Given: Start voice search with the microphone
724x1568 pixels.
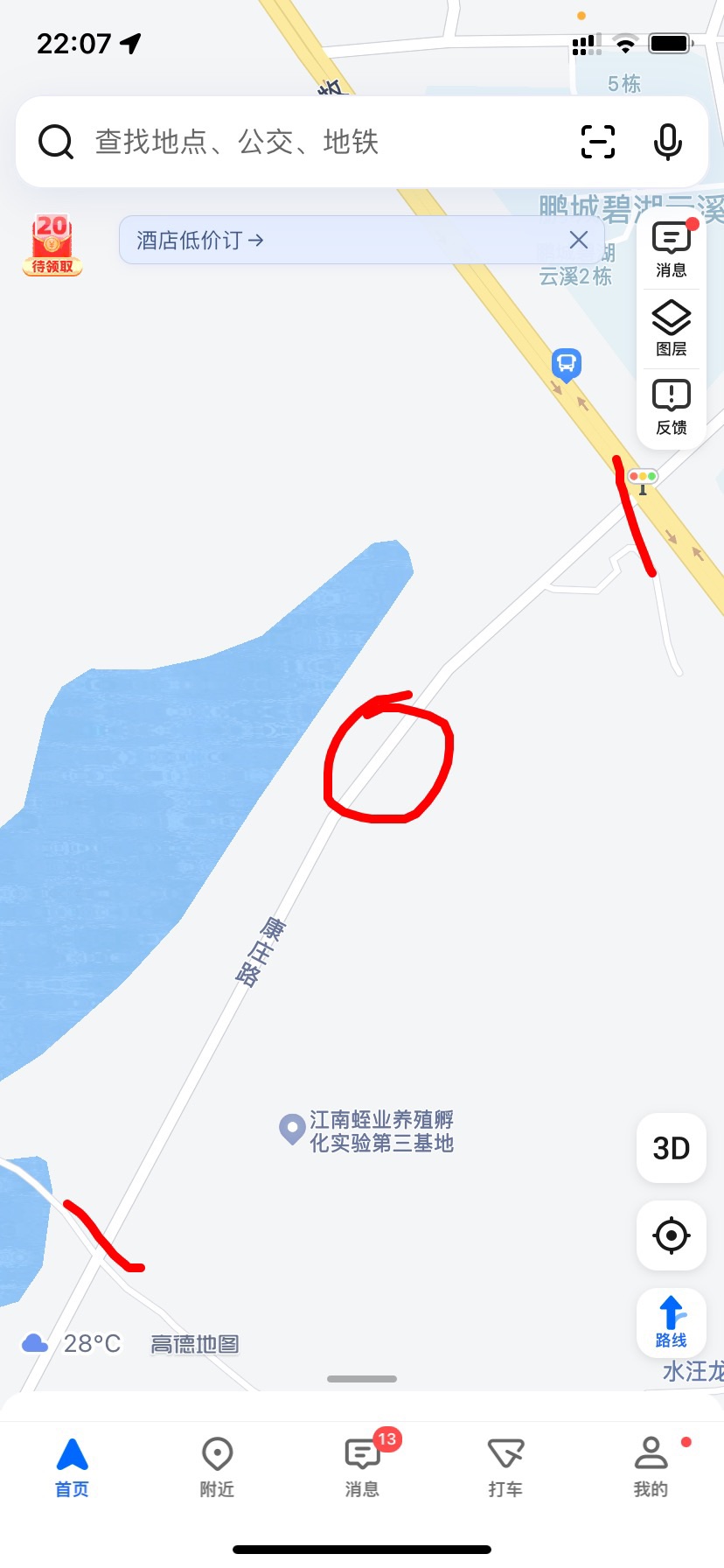Looking at the screenshot, I should click(668, 142).
